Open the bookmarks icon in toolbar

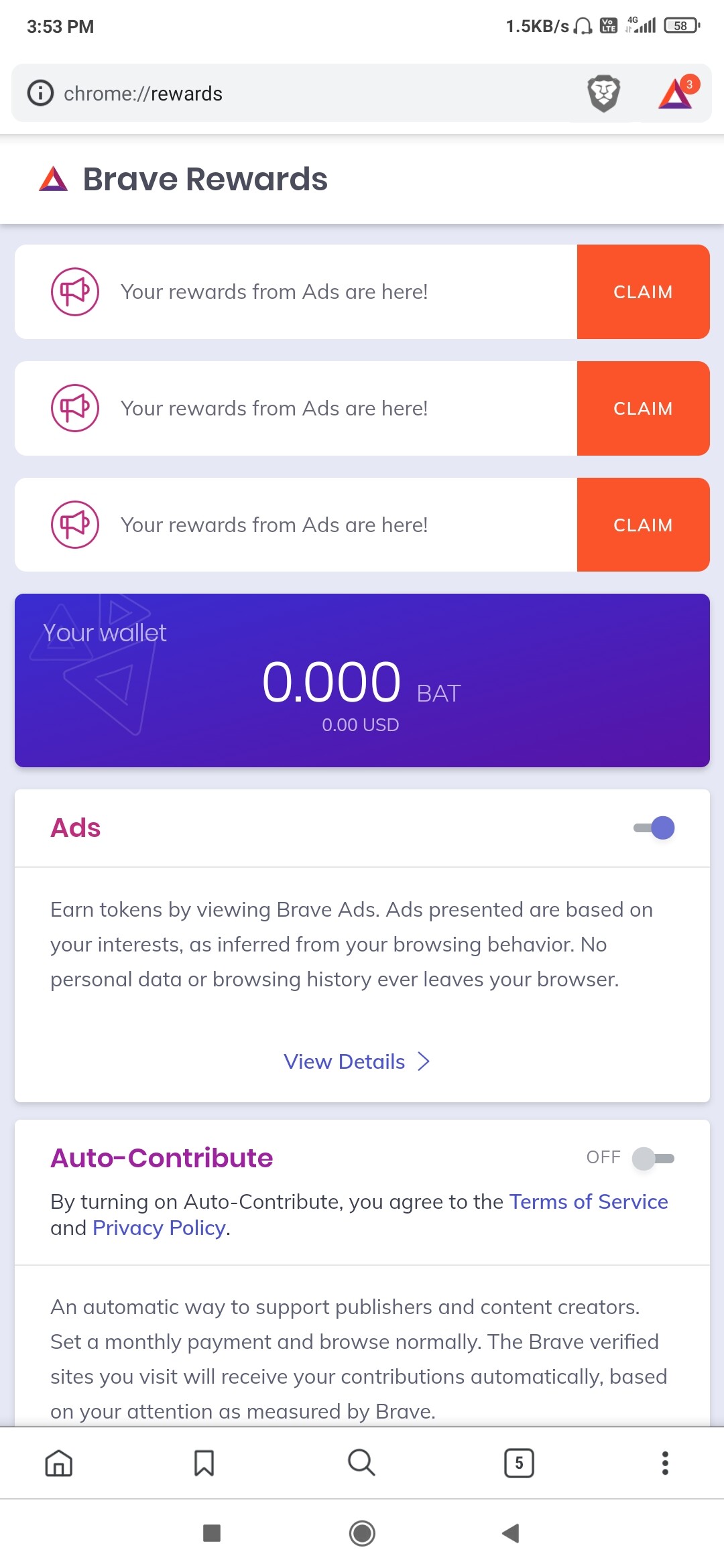click(204, 1463)
